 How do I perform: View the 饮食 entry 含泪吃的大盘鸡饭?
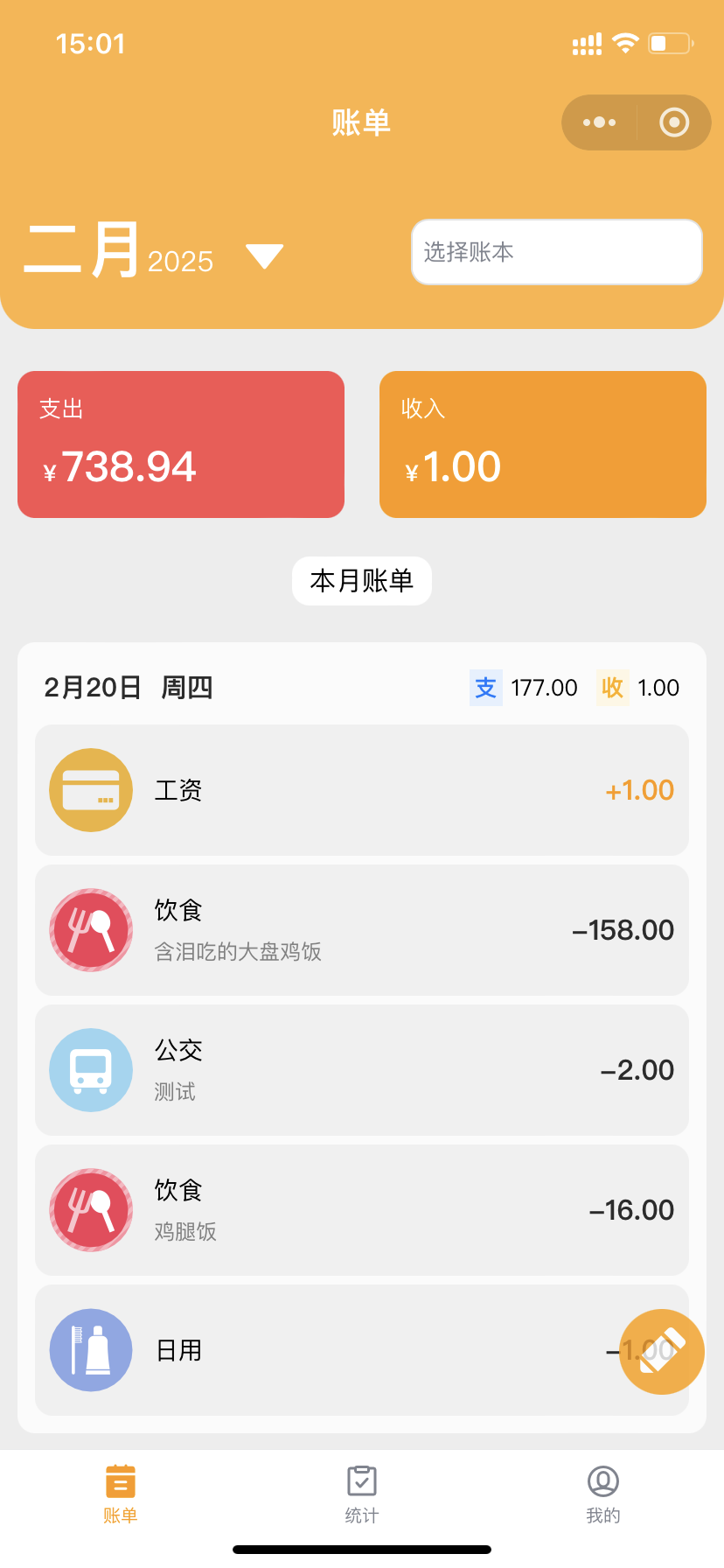(361, 930)
